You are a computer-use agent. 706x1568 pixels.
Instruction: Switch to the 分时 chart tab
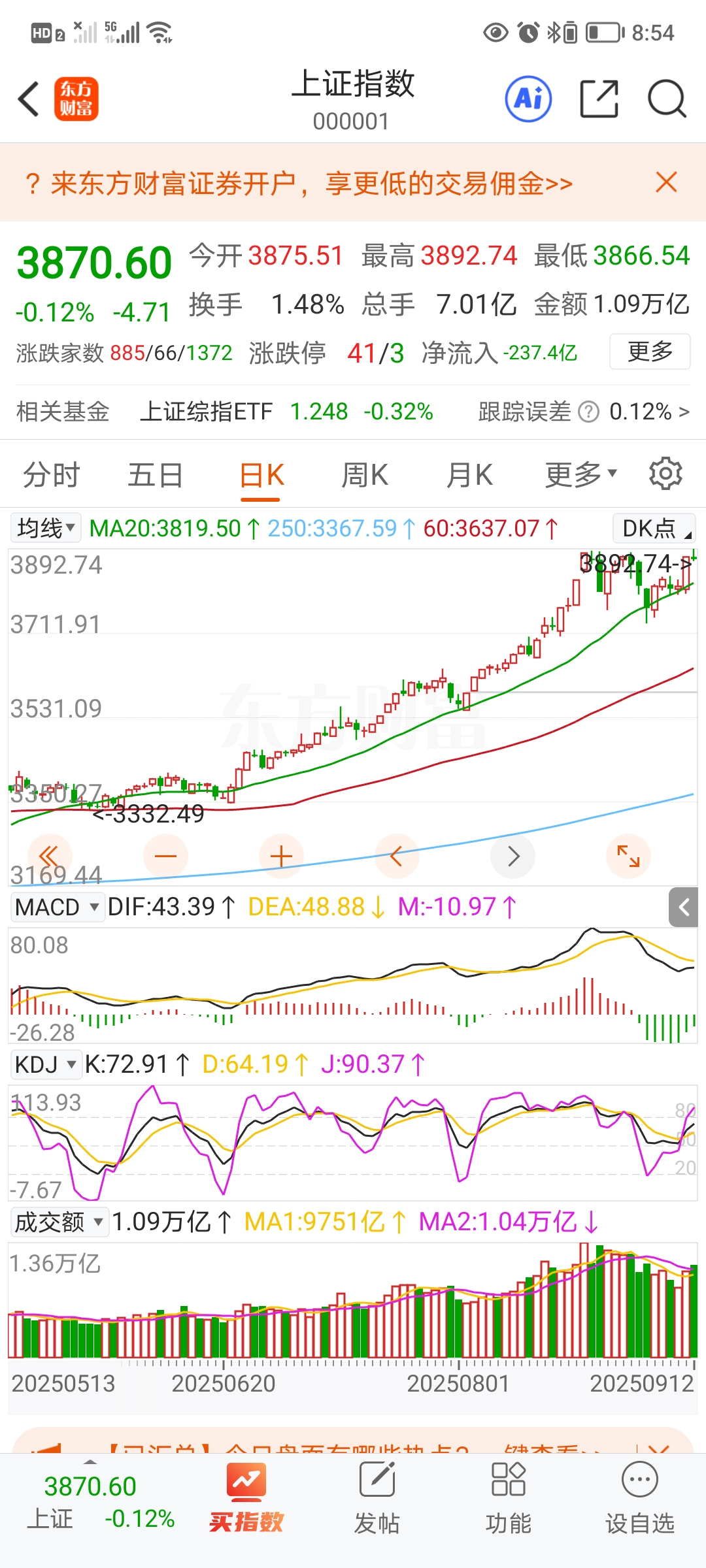pos(51,475)
